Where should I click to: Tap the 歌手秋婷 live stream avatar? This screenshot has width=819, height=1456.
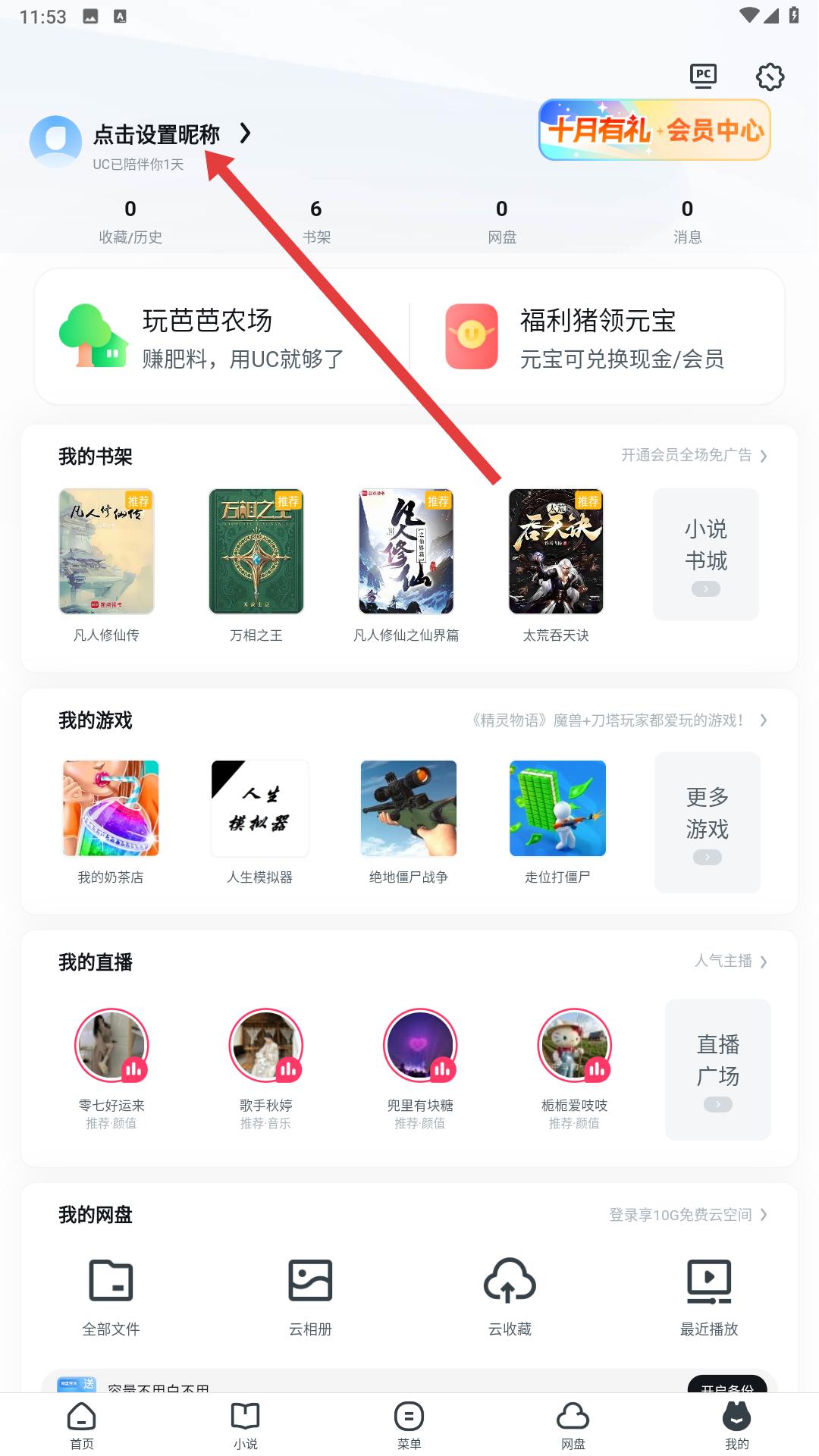pyautogui.click(x=266, y=1046)
